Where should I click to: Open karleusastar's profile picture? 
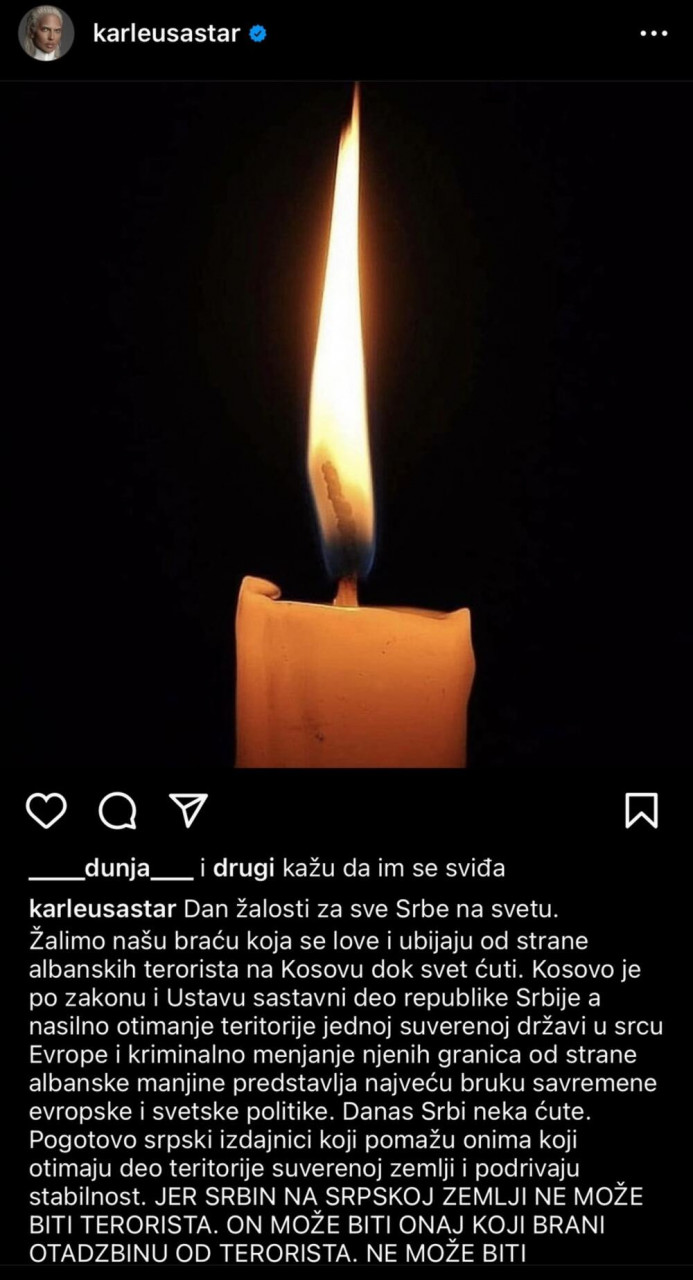click(x=46, y=33)
